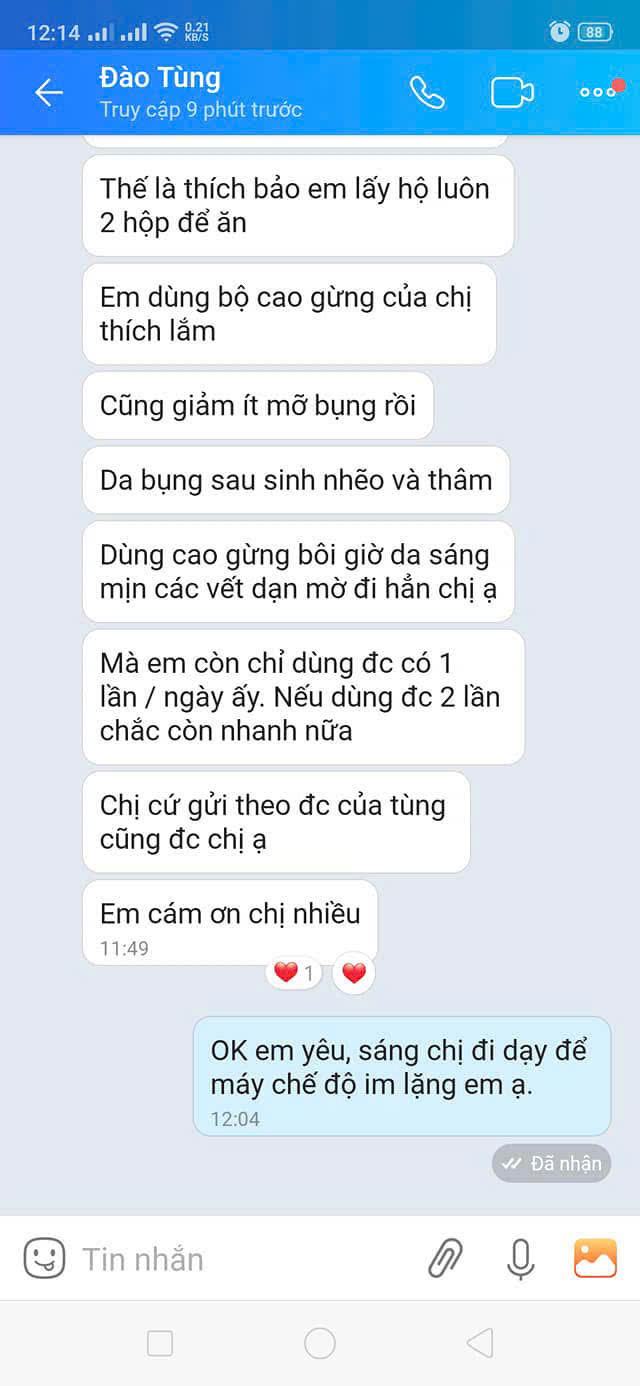Screen dimensions: 640x1386
Task: Open the sticker emoji picker
Action: click(44, 1258)
